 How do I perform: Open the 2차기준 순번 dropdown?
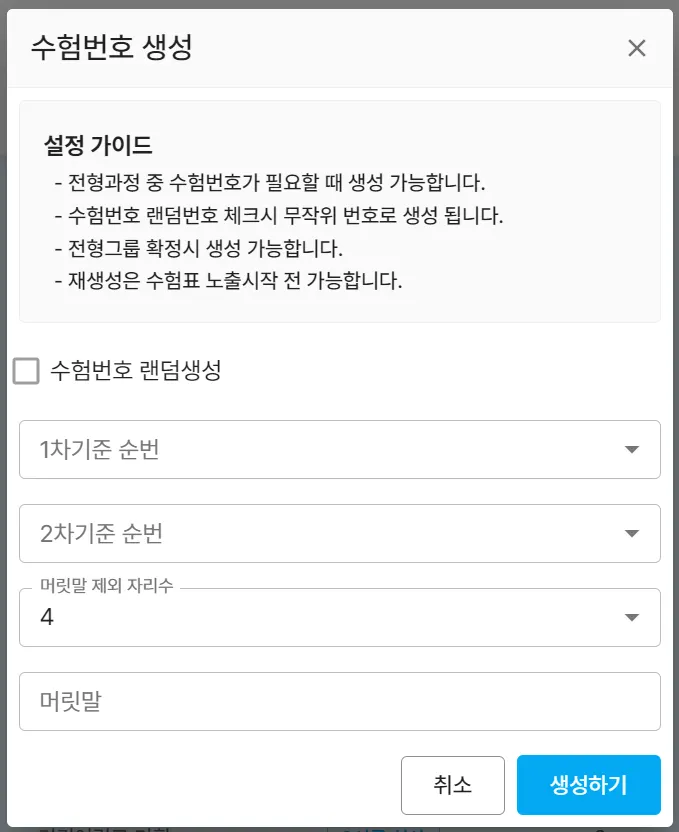point(339,534)
